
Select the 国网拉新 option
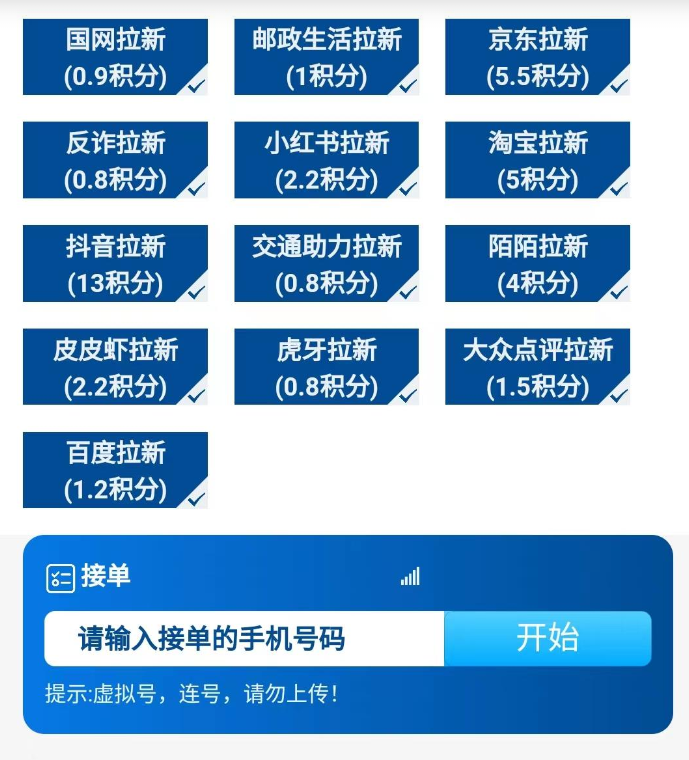pos(115,58)
